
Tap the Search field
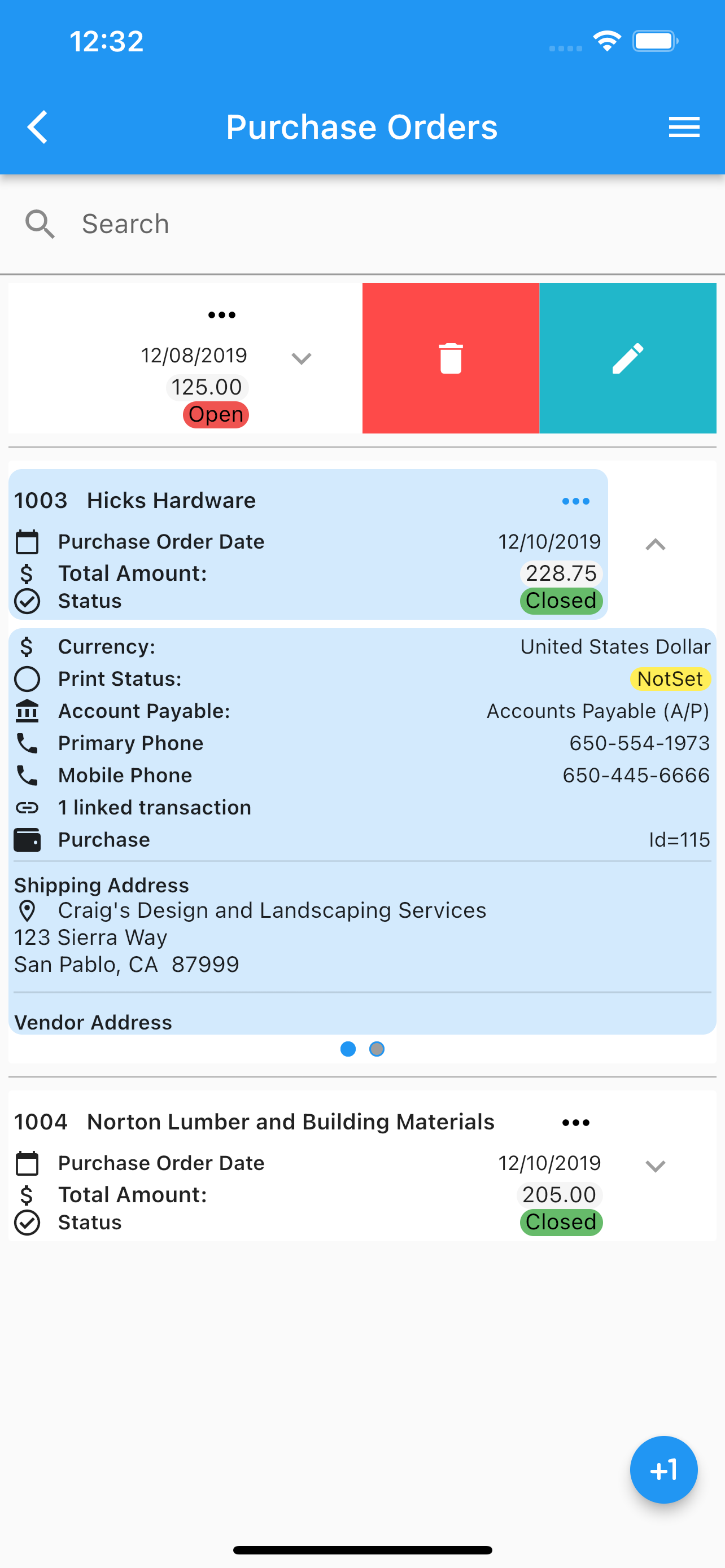pyautogui.click(x=362, y=224)
